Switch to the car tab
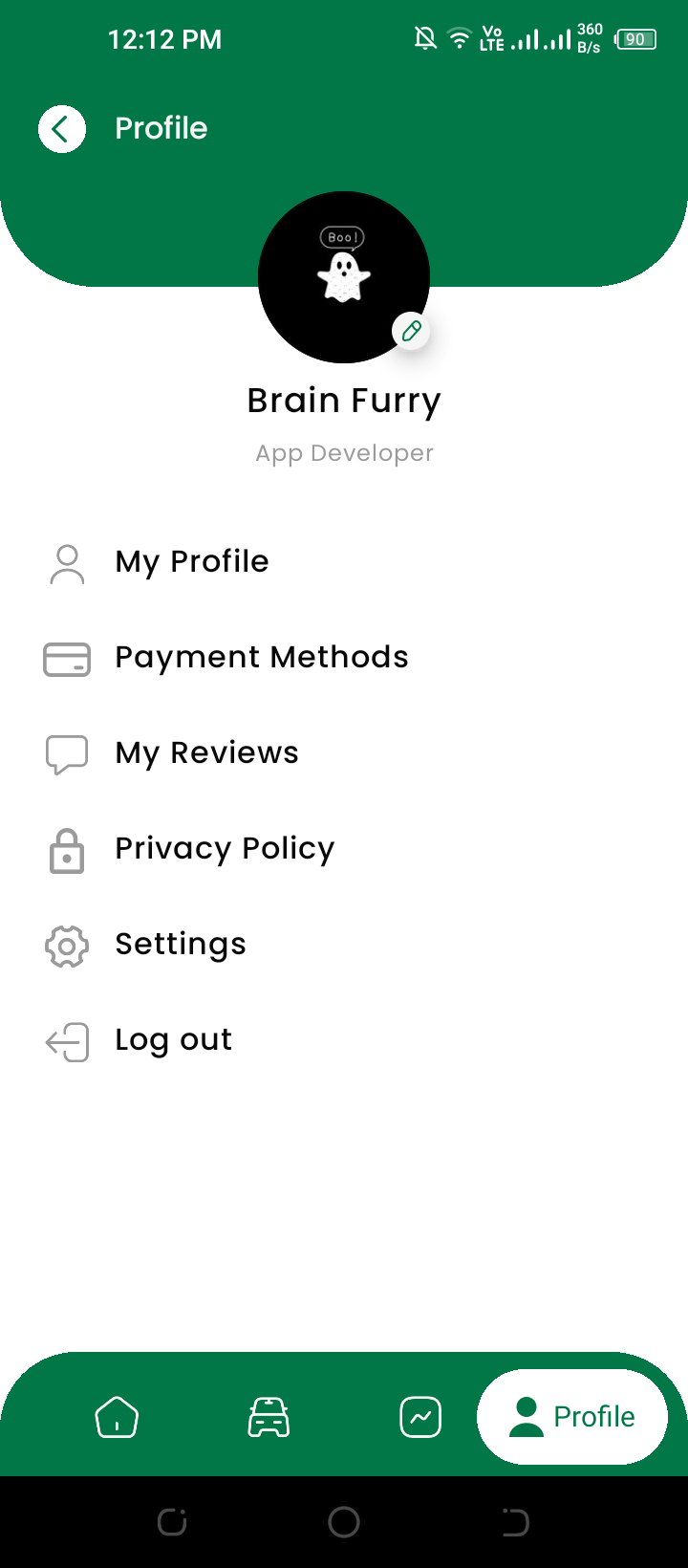Screen dimensions: 688x1568 (x=269, y=1417)
